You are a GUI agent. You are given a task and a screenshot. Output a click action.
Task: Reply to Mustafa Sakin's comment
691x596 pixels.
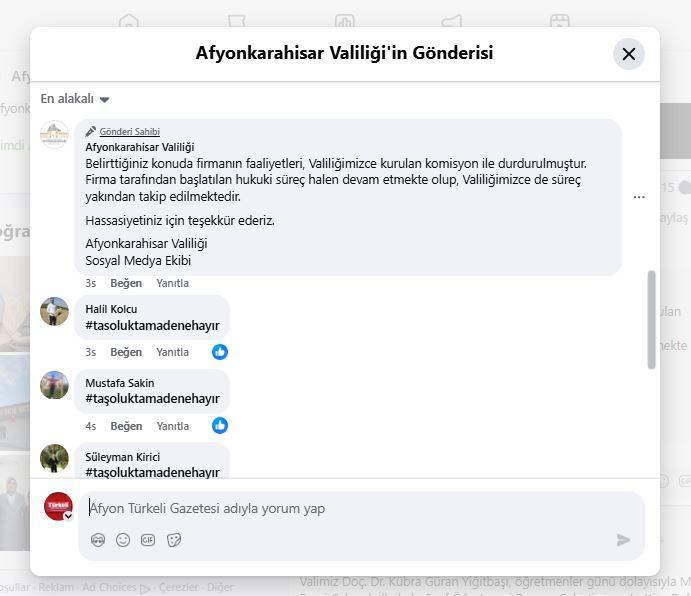[x=172, y=426]
